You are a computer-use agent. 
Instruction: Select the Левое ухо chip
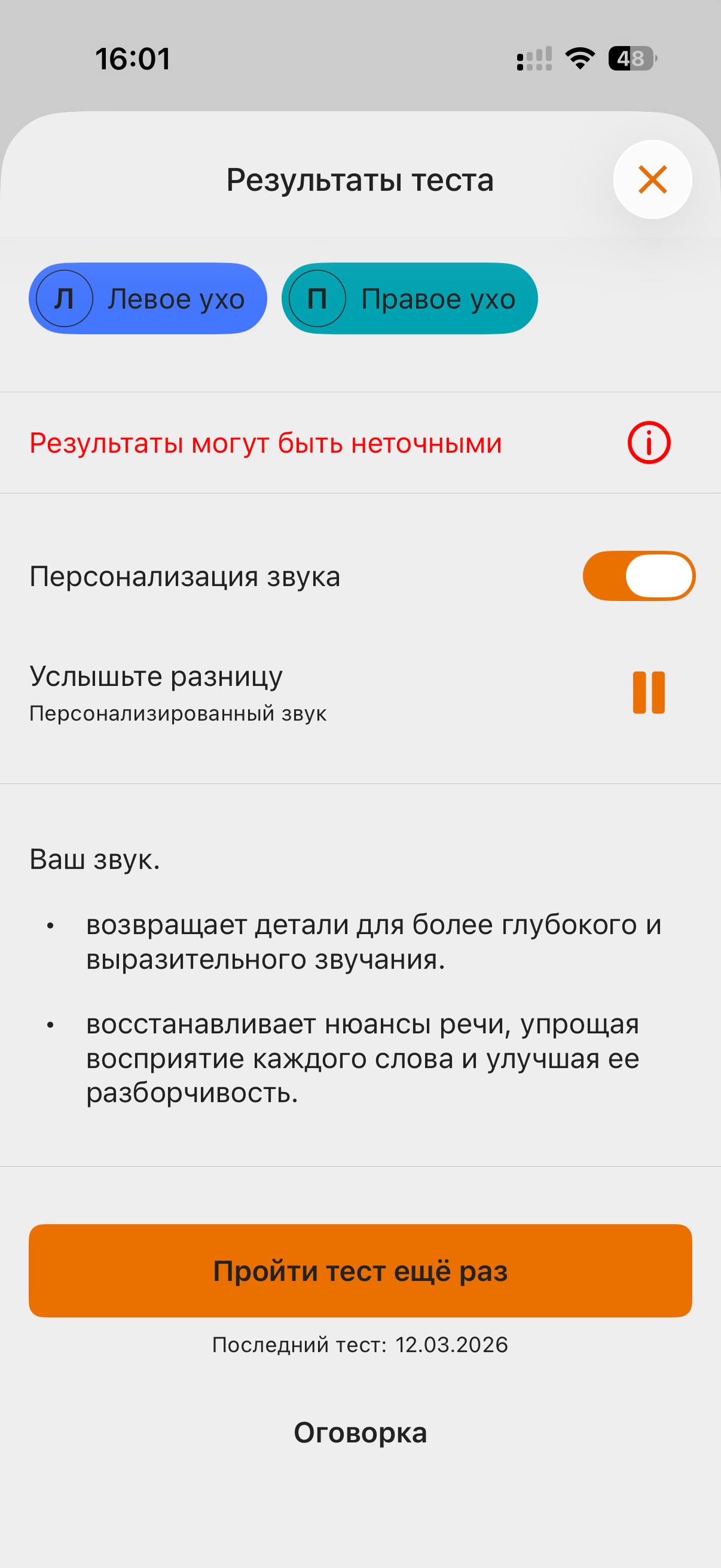[148, 299]
